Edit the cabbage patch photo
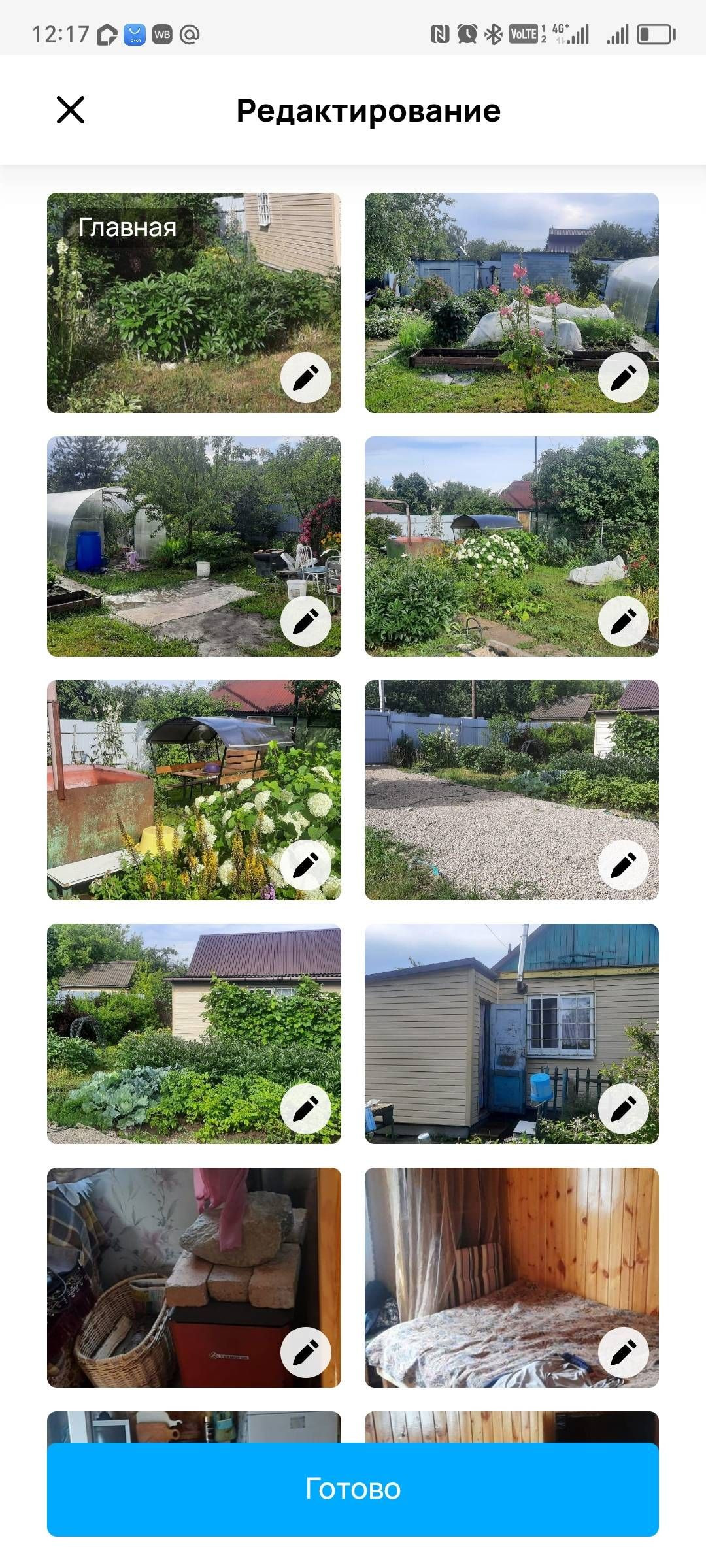 [x=305, y=1109]
